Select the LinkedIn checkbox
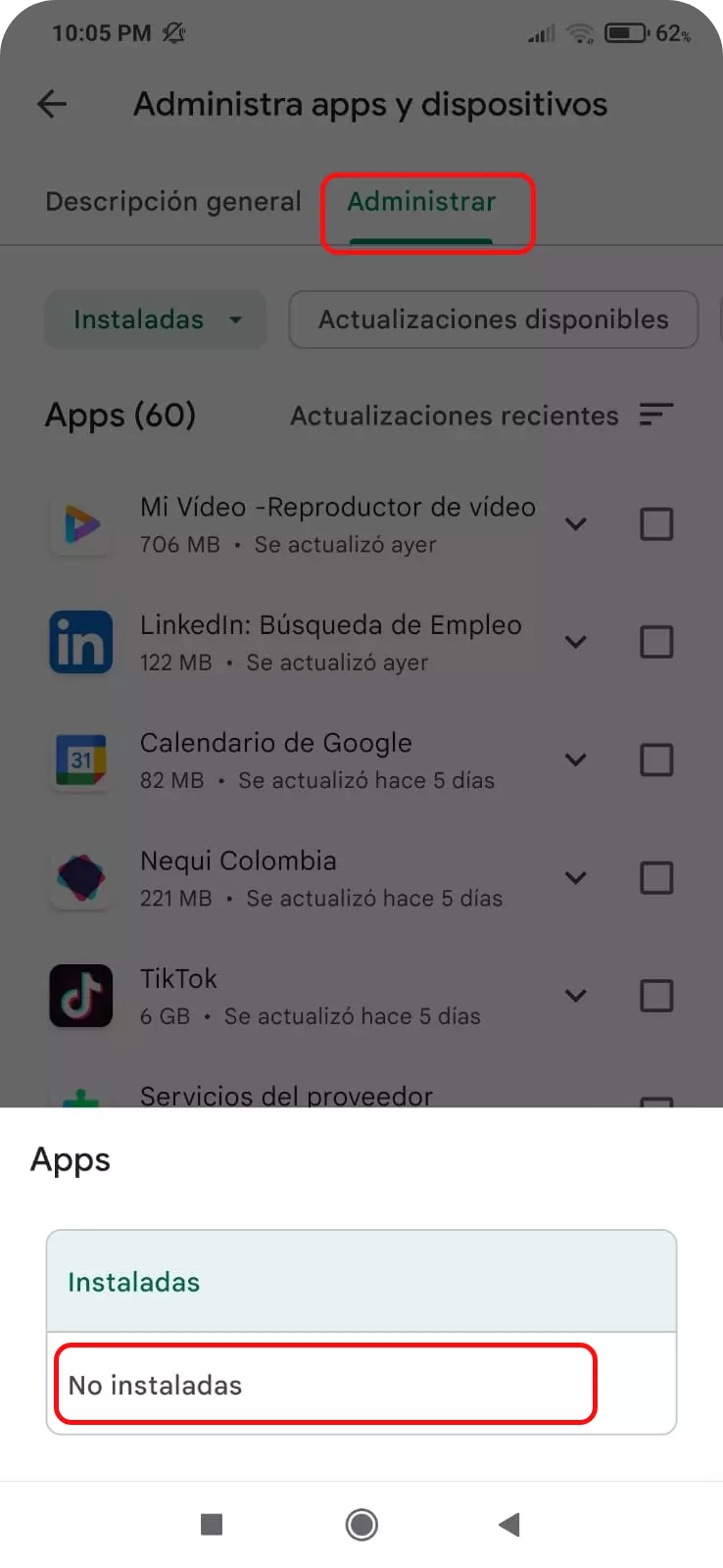723x1568 pixels. pos(656,642)
